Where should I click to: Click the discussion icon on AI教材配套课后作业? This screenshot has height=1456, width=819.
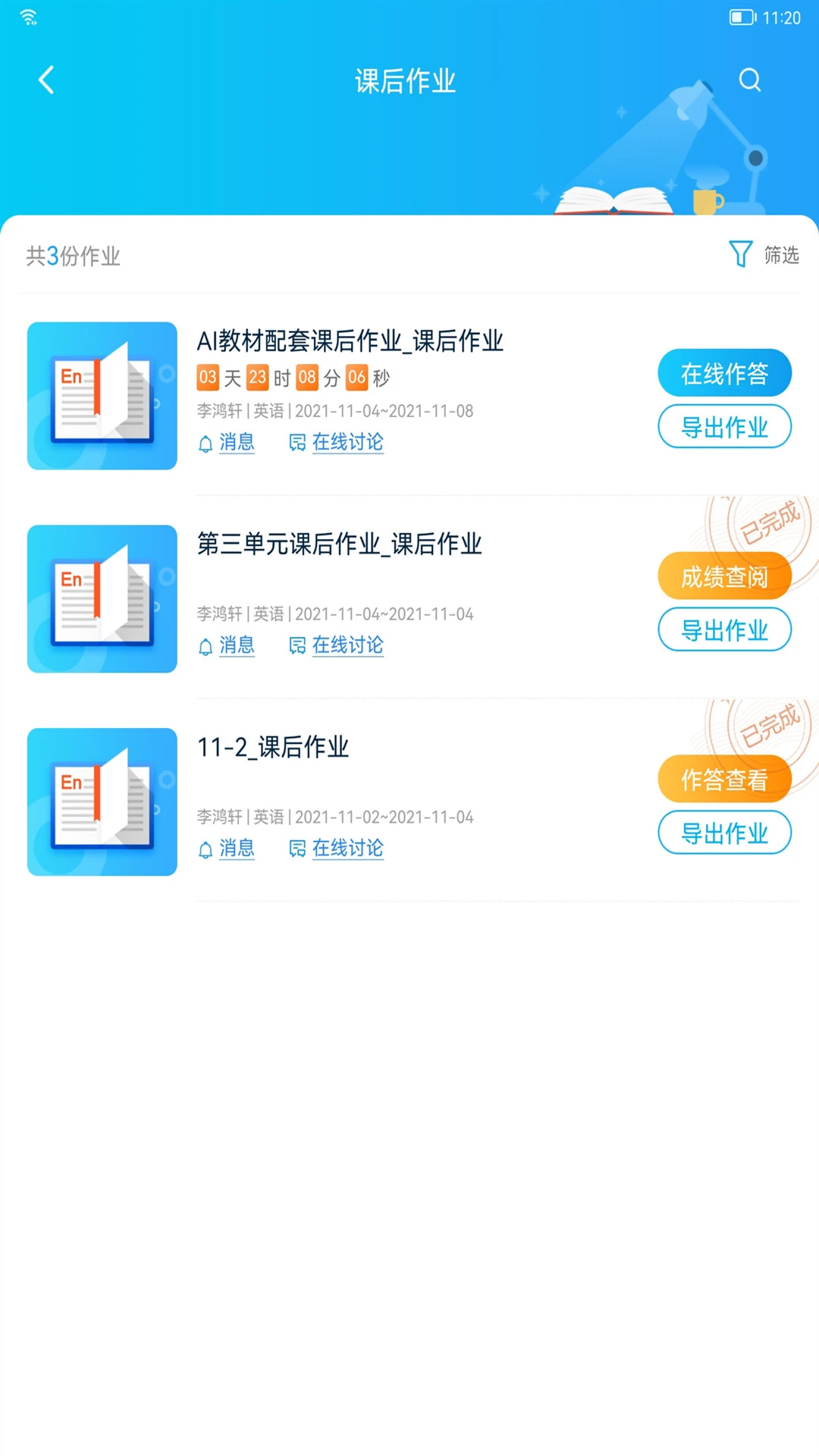pos(297,443)
